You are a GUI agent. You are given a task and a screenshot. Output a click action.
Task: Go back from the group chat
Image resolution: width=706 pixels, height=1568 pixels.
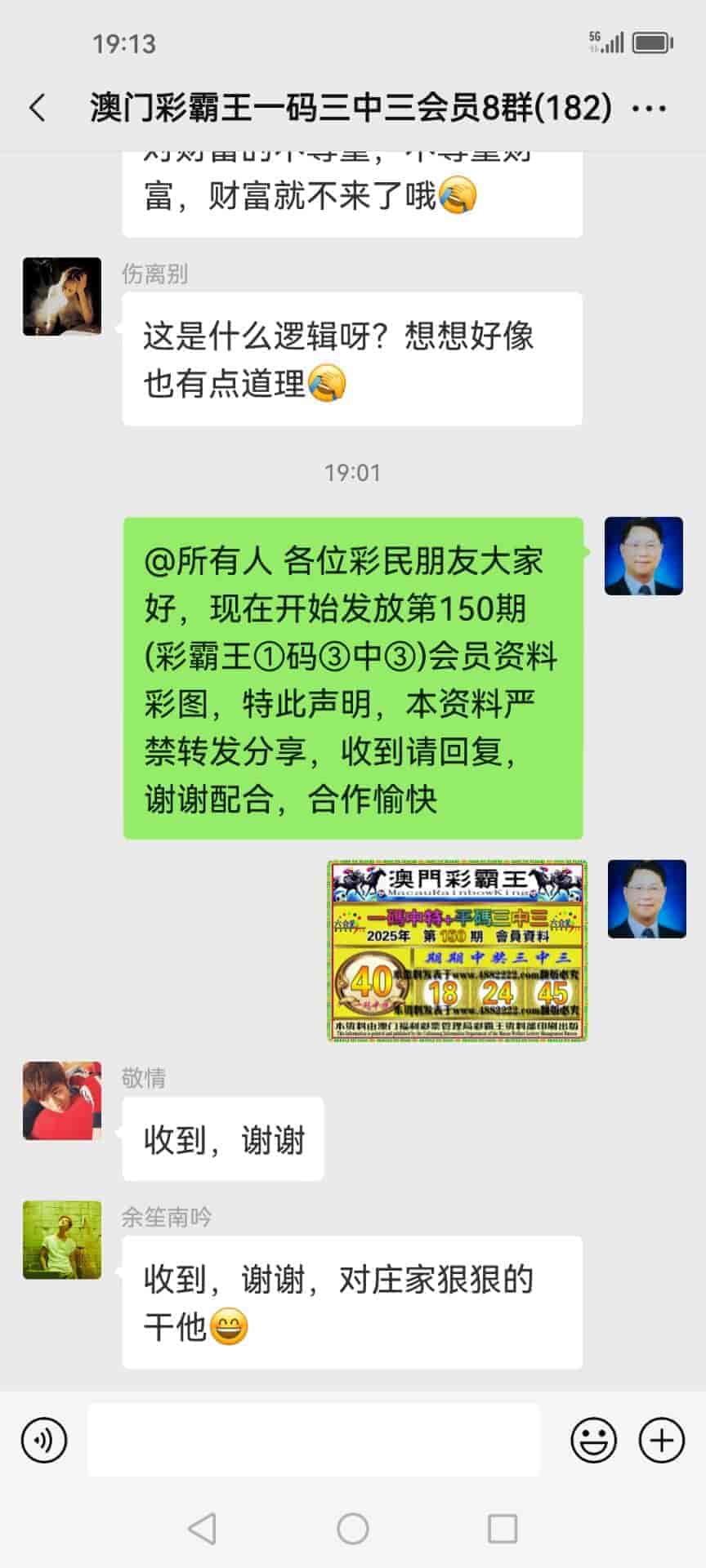[x=38, y=108]
